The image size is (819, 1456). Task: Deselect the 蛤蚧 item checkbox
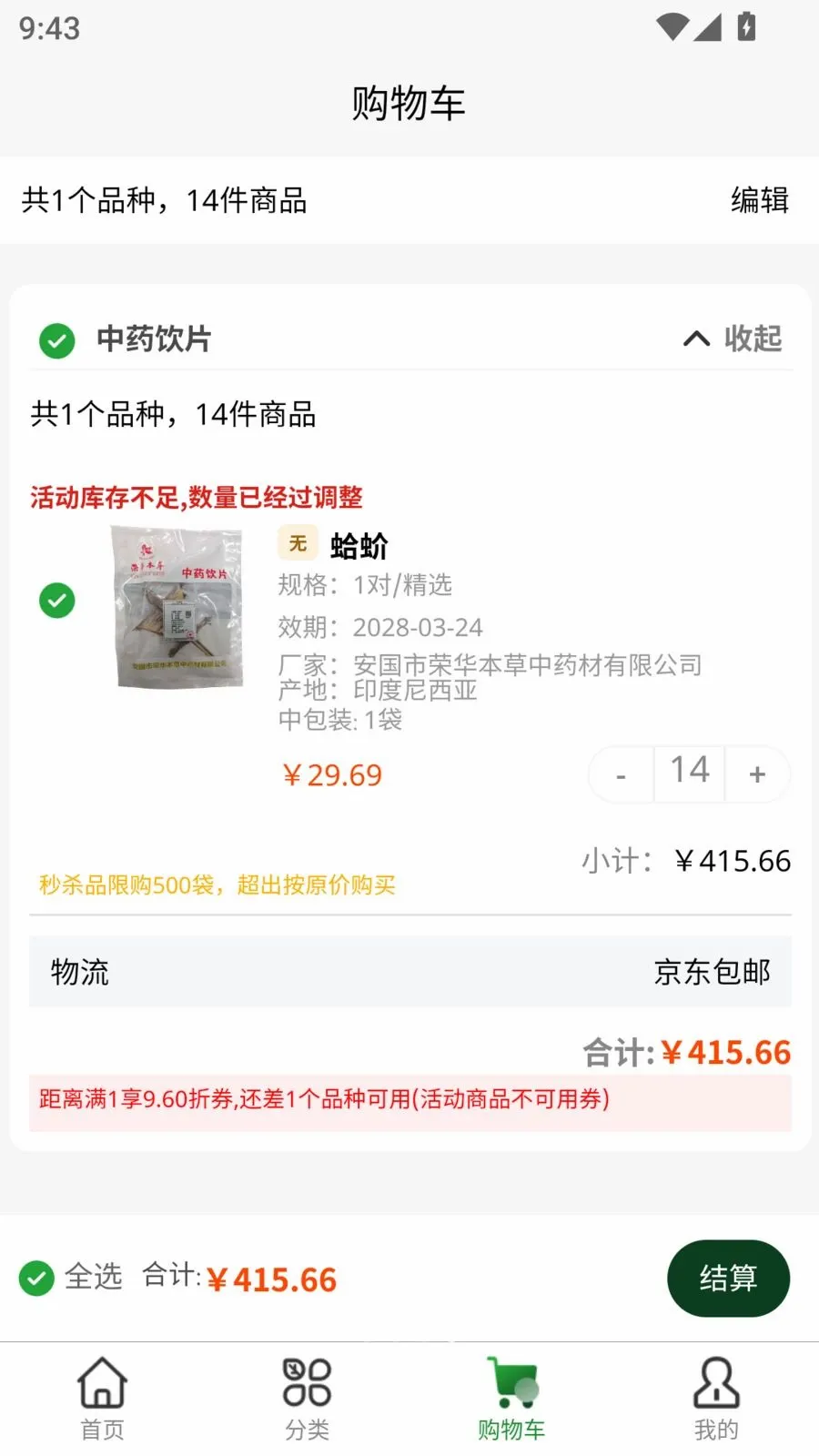[56, 601]
